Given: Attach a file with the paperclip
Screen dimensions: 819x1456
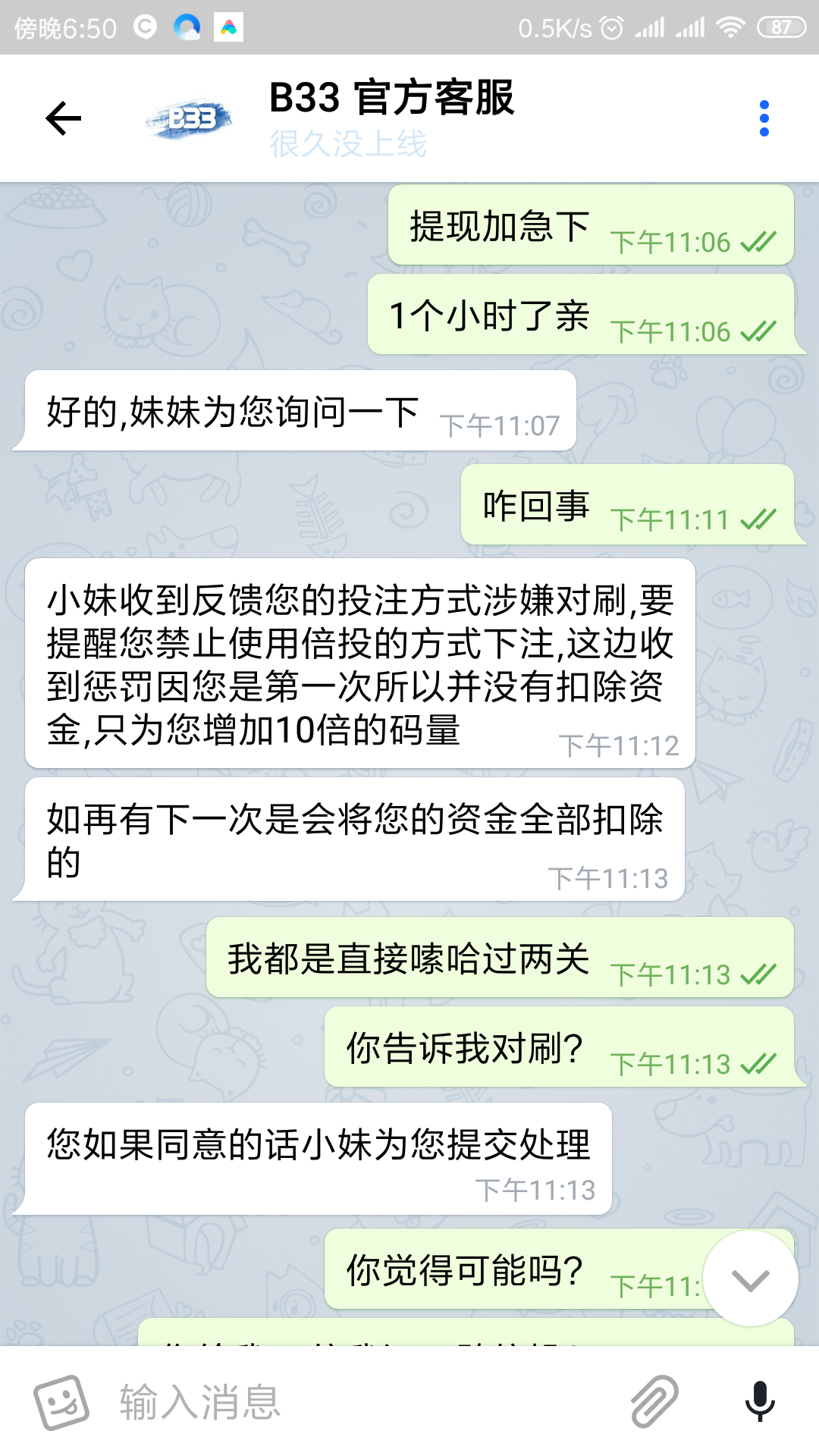Looking at the screenshot, I should pyautogui.click(x=654, y=1401).
